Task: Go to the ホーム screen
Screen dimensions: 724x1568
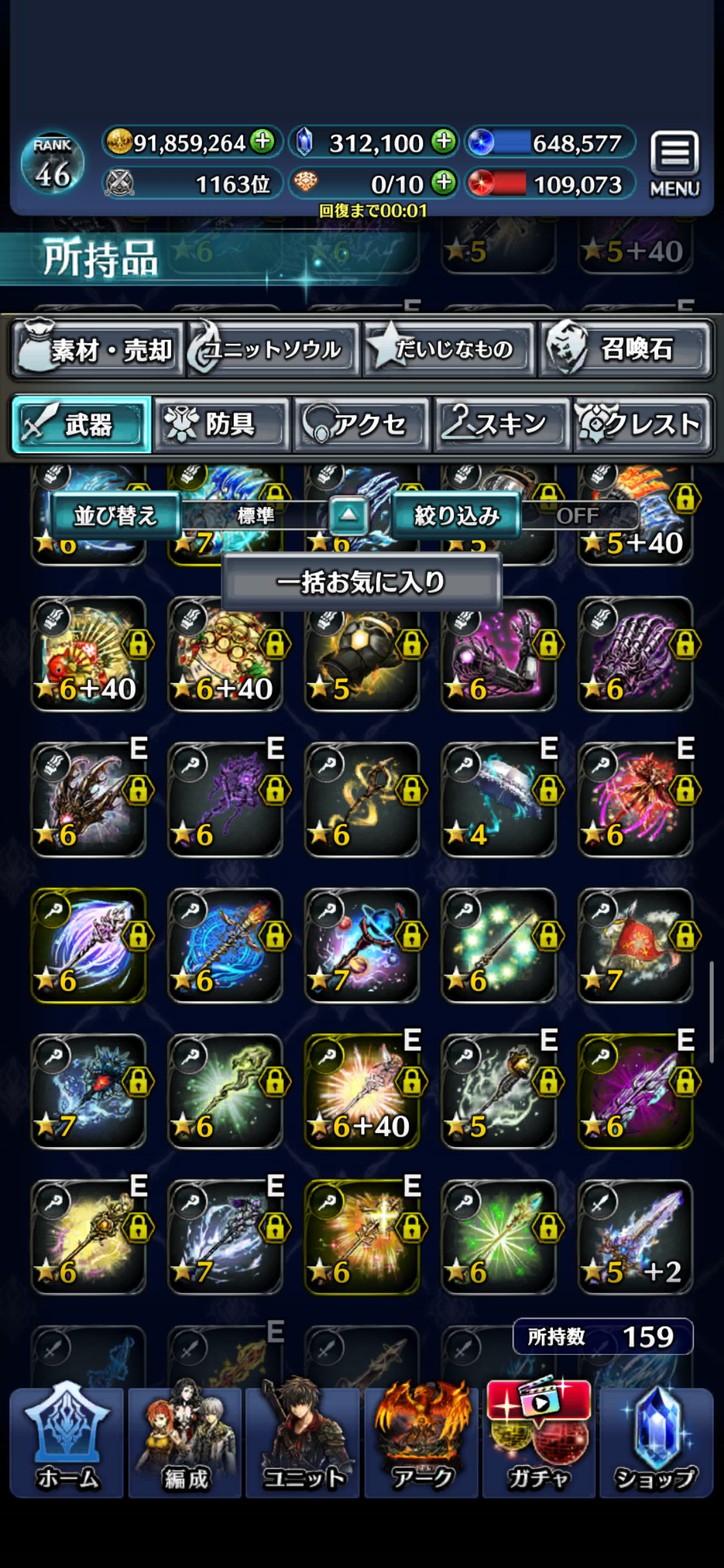Action: (67, 1442)
